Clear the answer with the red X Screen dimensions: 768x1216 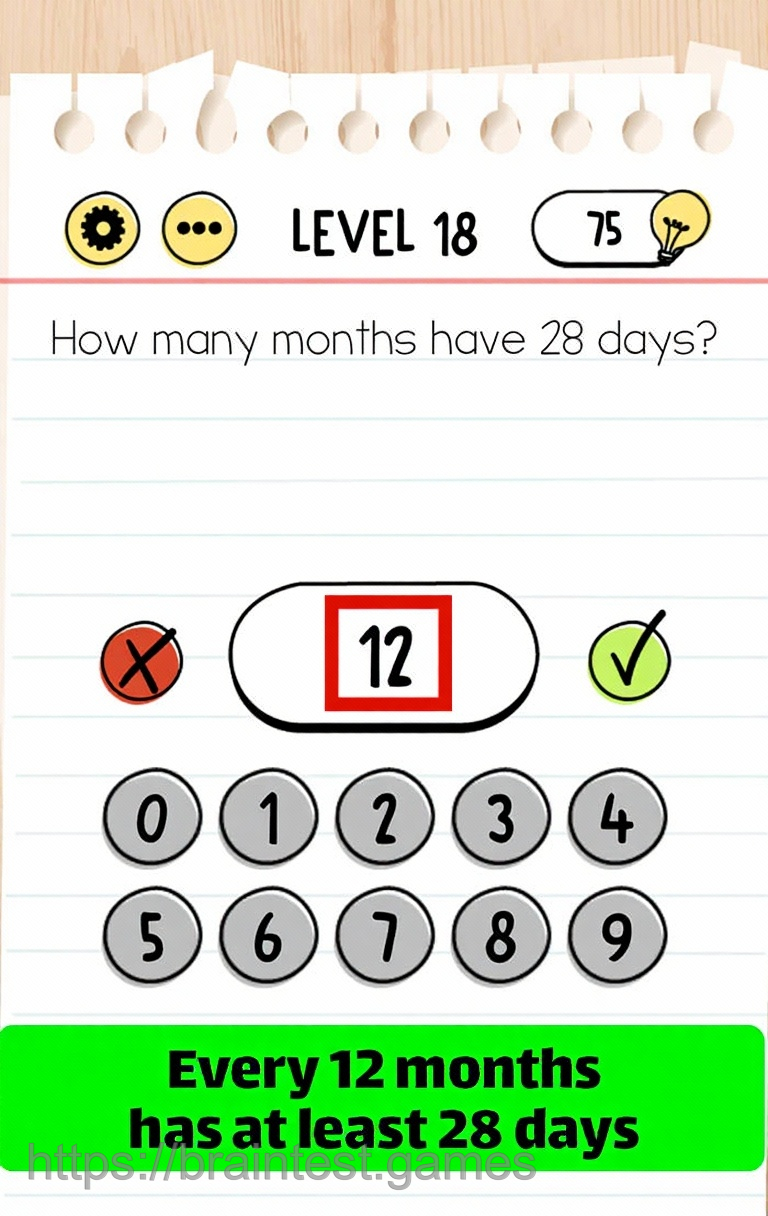tap(142, 661)
